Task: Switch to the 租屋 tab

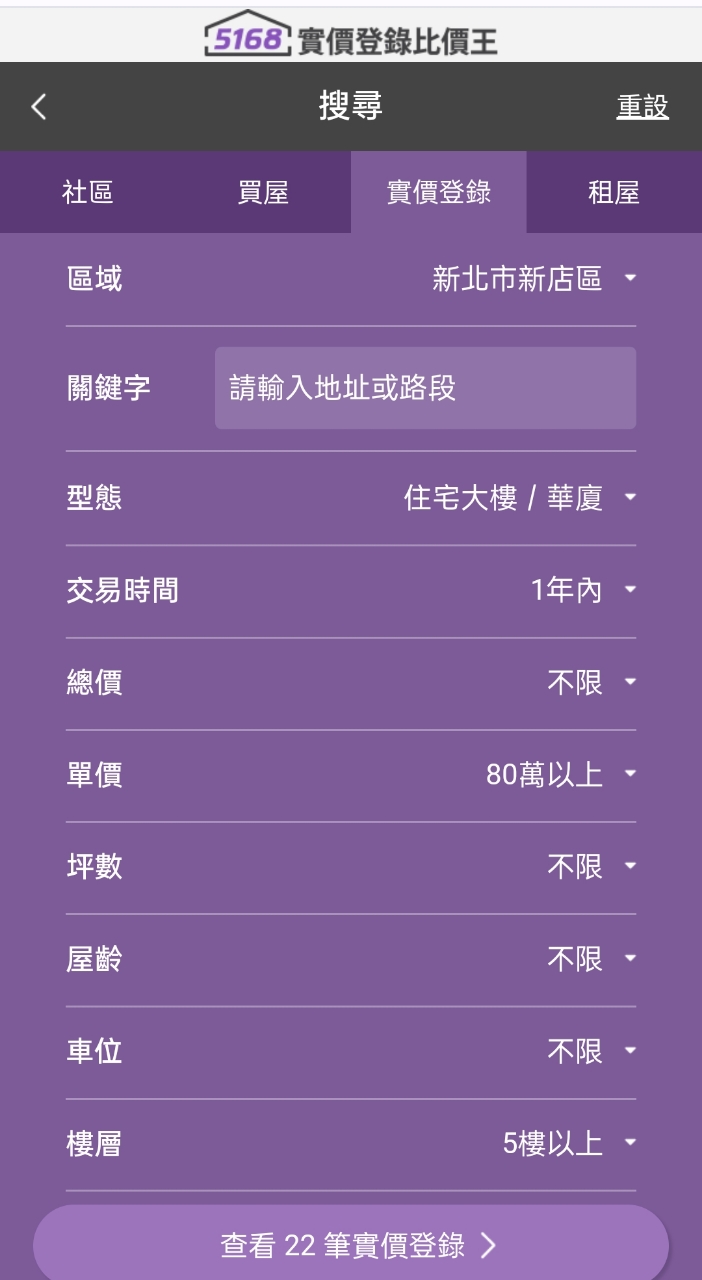Action: [613, 193]
